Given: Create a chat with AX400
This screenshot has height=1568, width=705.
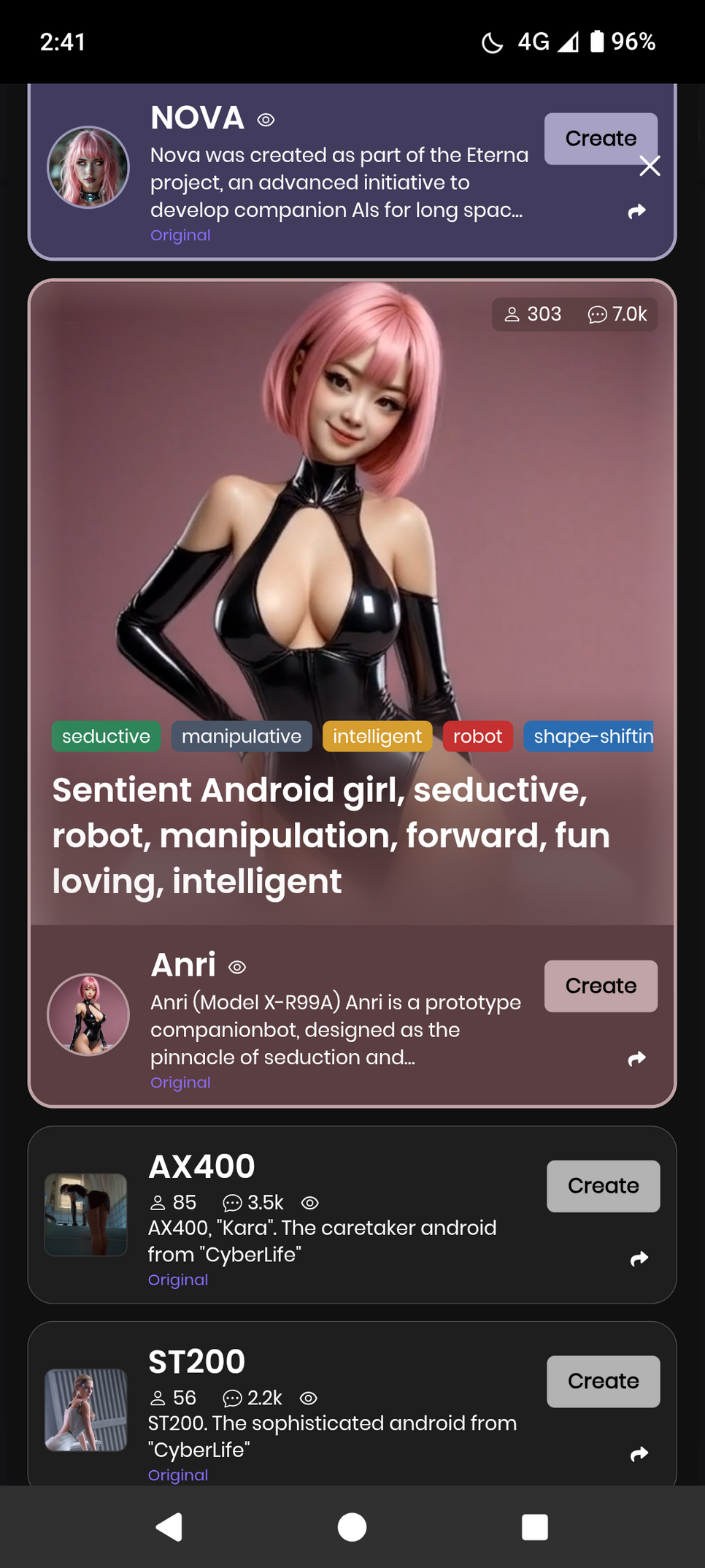Looking at the screenshot, I should pos(603,1185).
